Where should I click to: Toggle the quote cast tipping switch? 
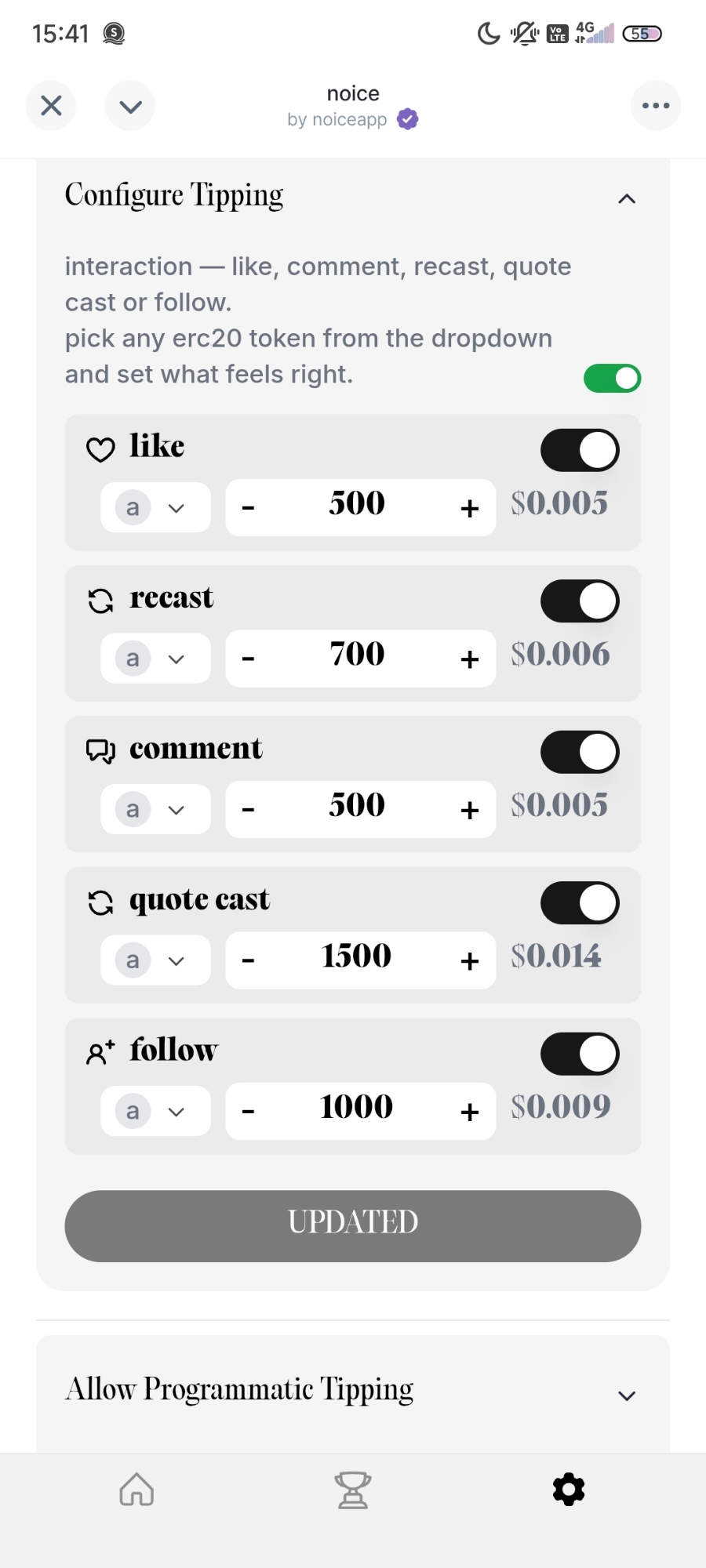580,903
